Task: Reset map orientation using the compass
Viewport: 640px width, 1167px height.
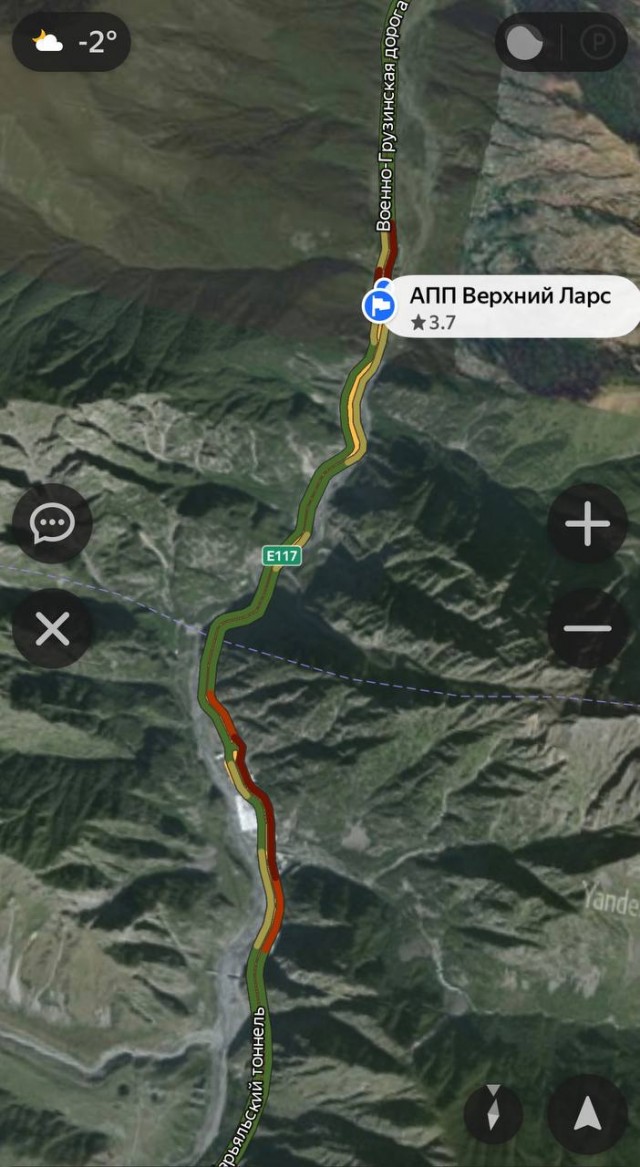Action: (x=493, y=1114)
